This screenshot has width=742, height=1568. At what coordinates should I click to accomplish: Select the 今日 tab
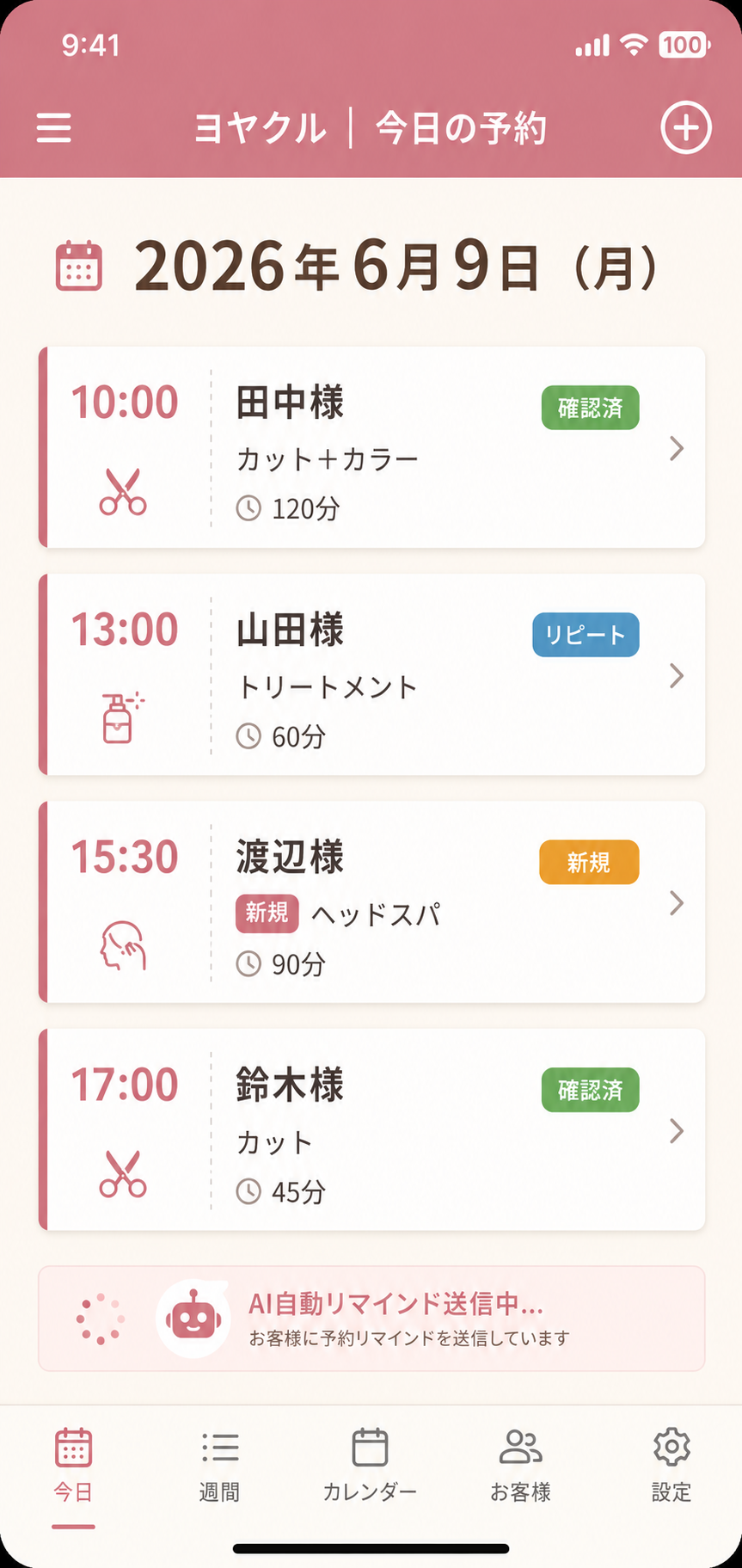tap(73, 1466)
